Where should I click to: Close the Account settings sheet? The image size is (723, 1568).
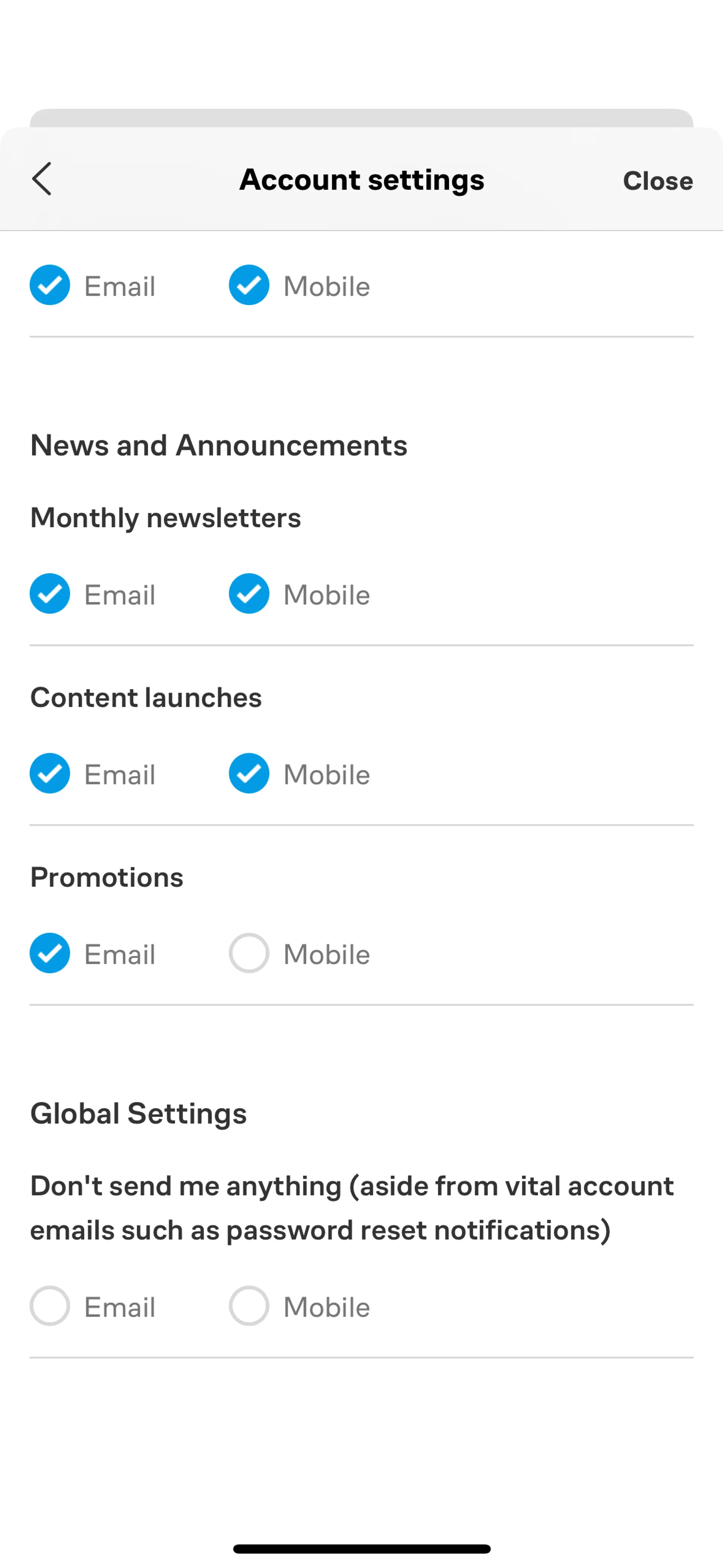[x=657, y=181]
